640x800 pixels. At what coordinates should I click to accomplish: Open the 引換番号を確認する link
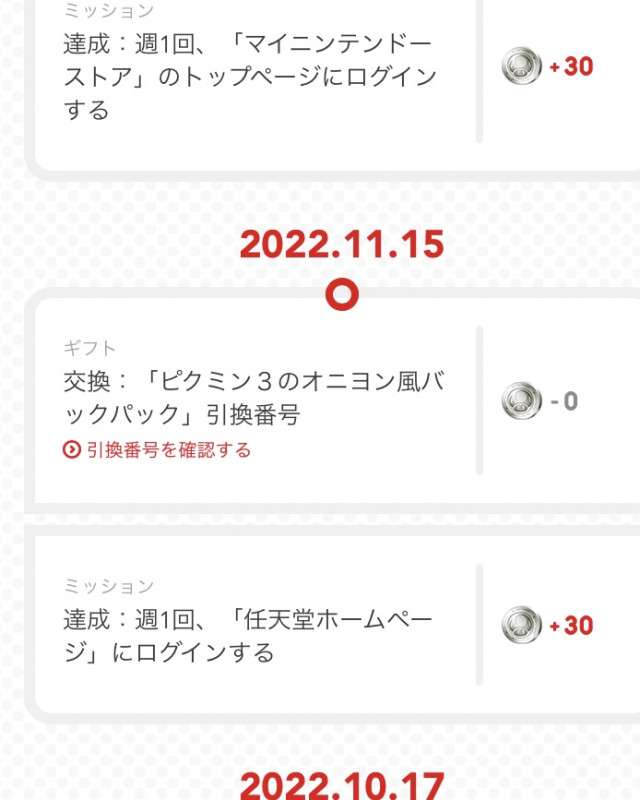[x=157, y=450]
